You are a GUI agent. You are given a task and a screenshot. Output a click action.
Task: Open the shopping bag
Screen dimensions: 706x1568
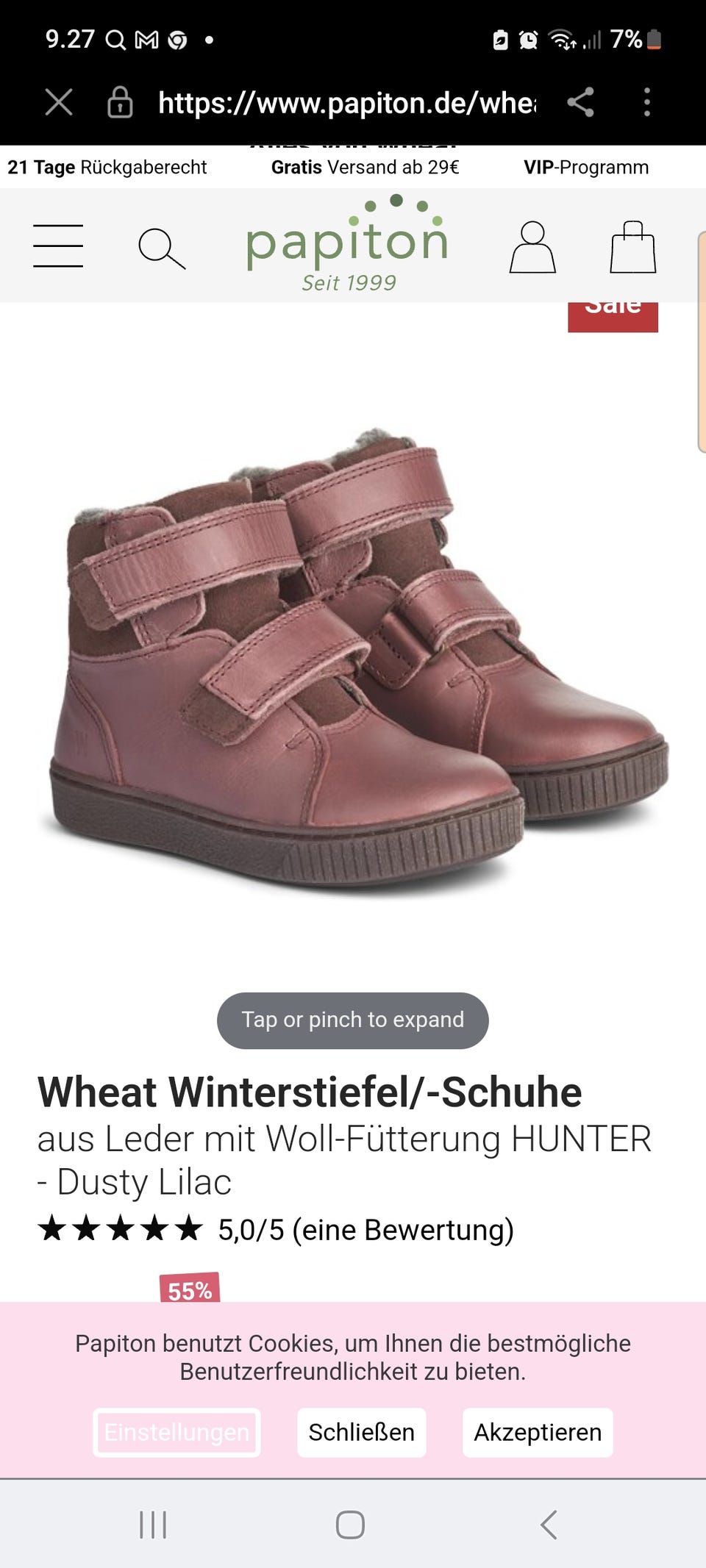pos(633,247)
